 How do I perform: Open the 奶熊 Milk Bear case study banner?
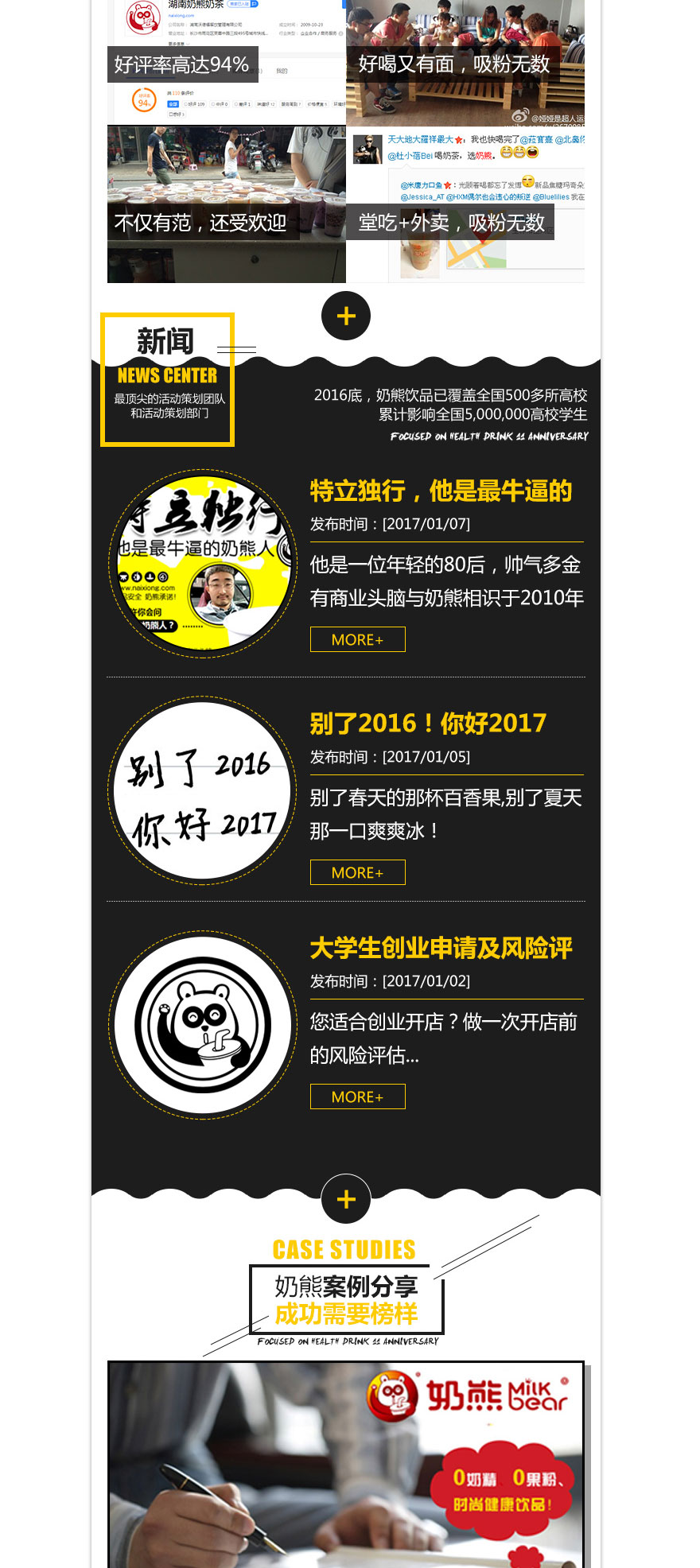pos(346,1463)
